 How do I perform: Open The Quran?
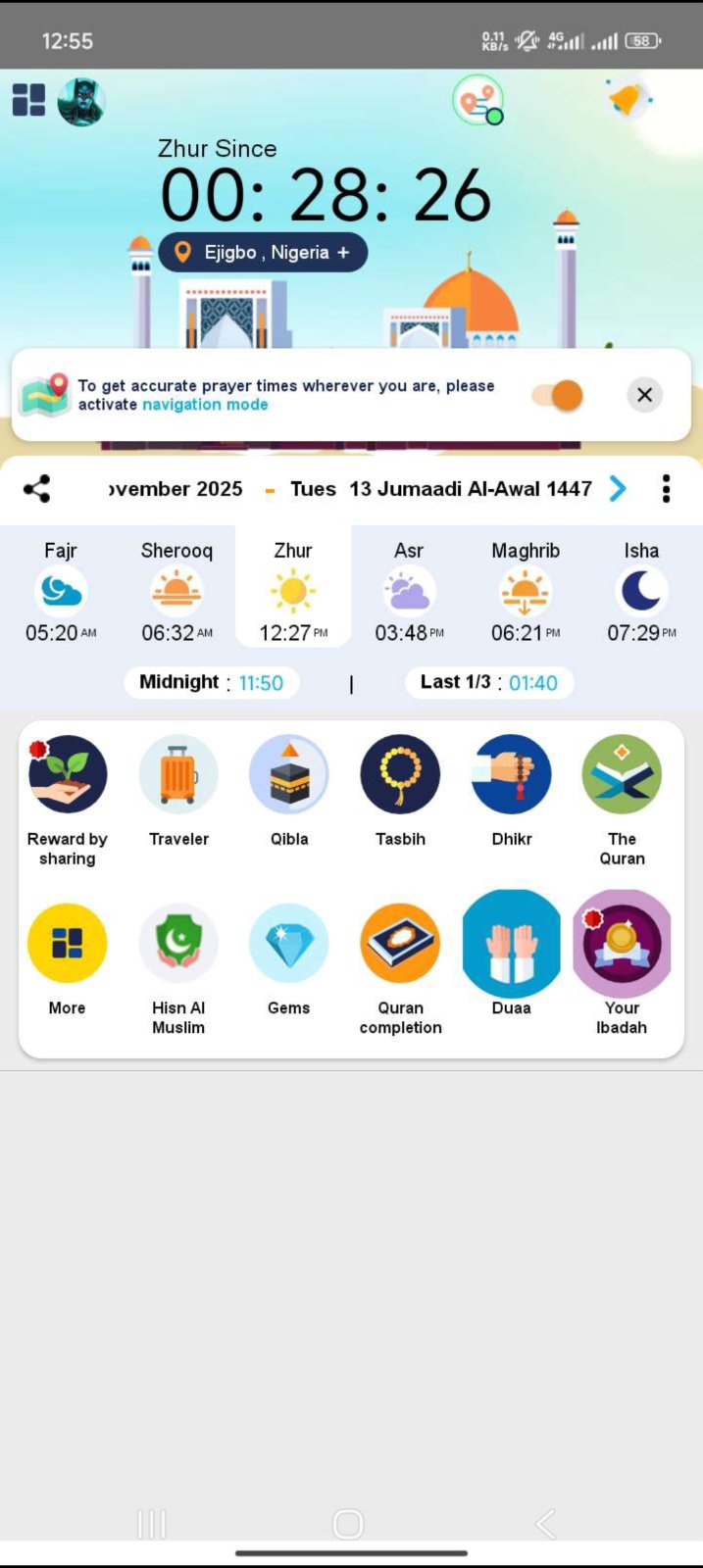click(622, 774)
